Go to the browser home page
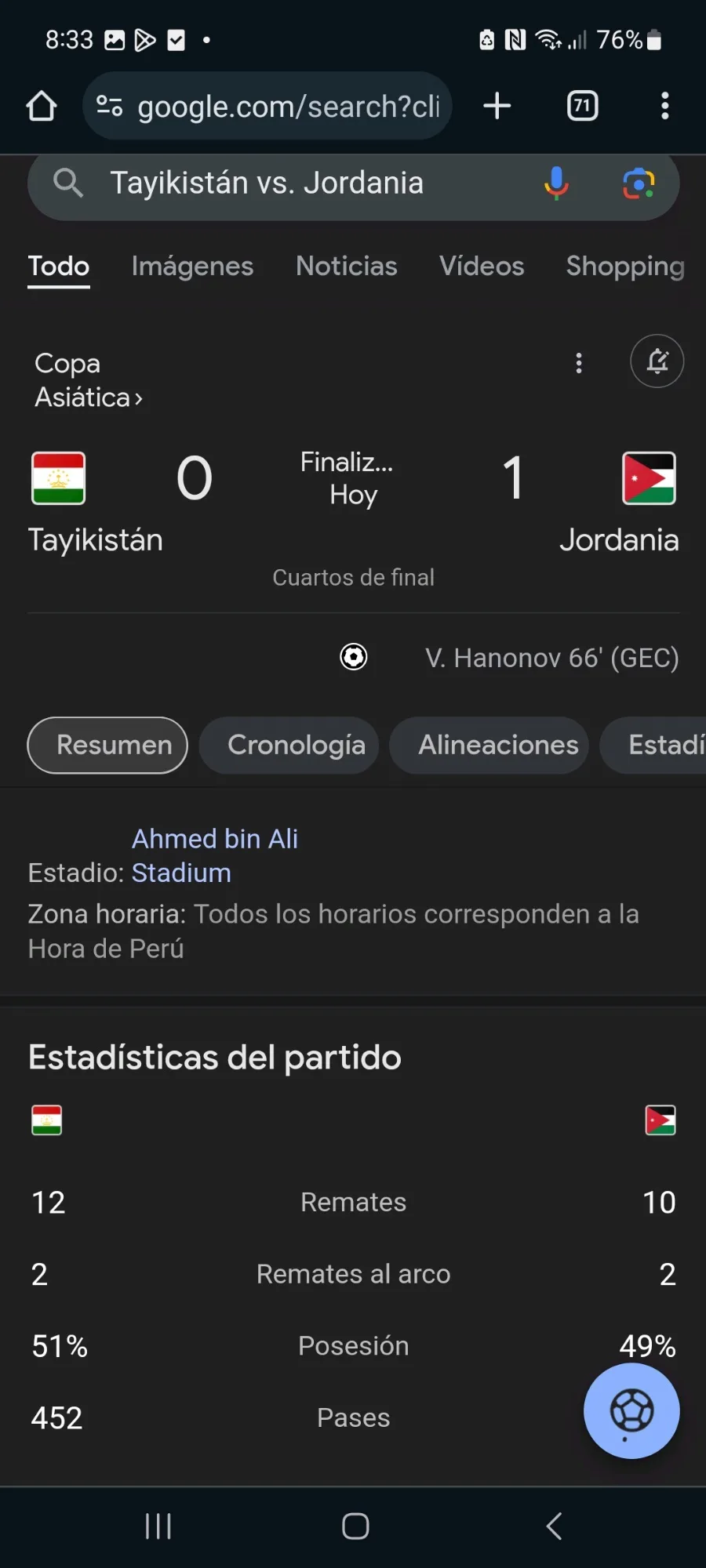Viewport: 706px width, 1568px height. click(x=42, y=106)
